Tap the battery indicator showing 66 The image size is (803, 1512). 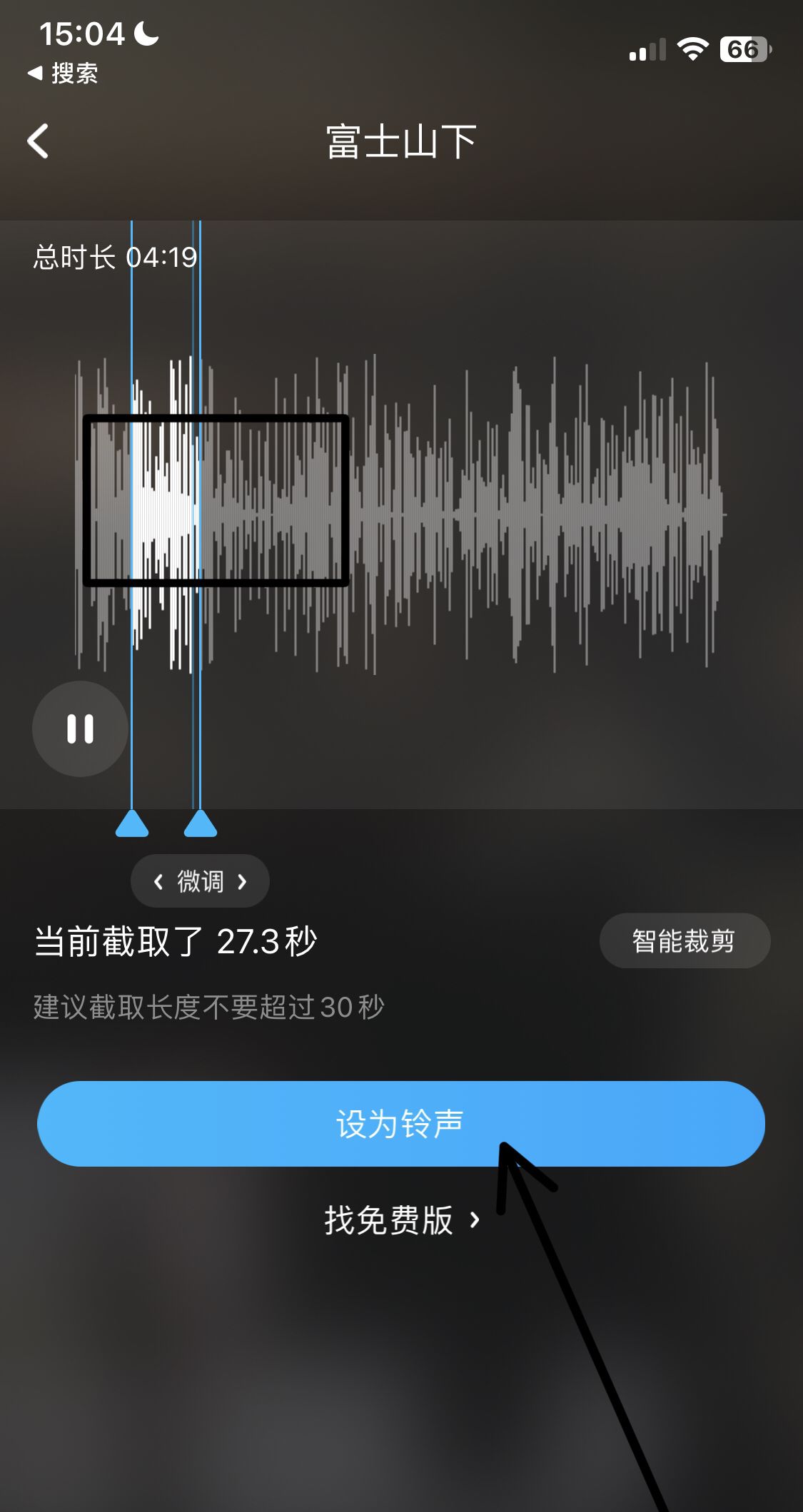point(743,49)
